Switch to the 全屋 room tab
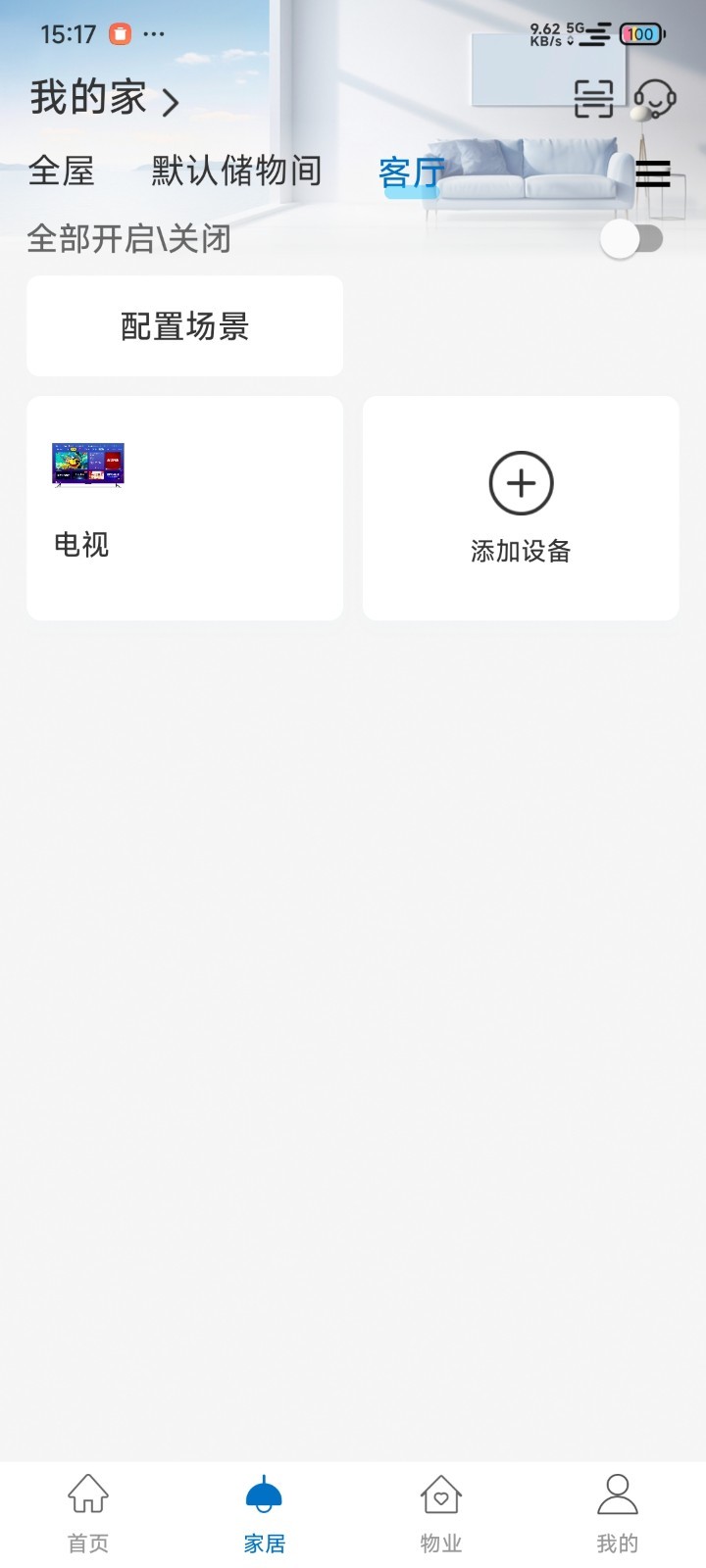Screen dimensions: 706x1568 coord(61,171)
